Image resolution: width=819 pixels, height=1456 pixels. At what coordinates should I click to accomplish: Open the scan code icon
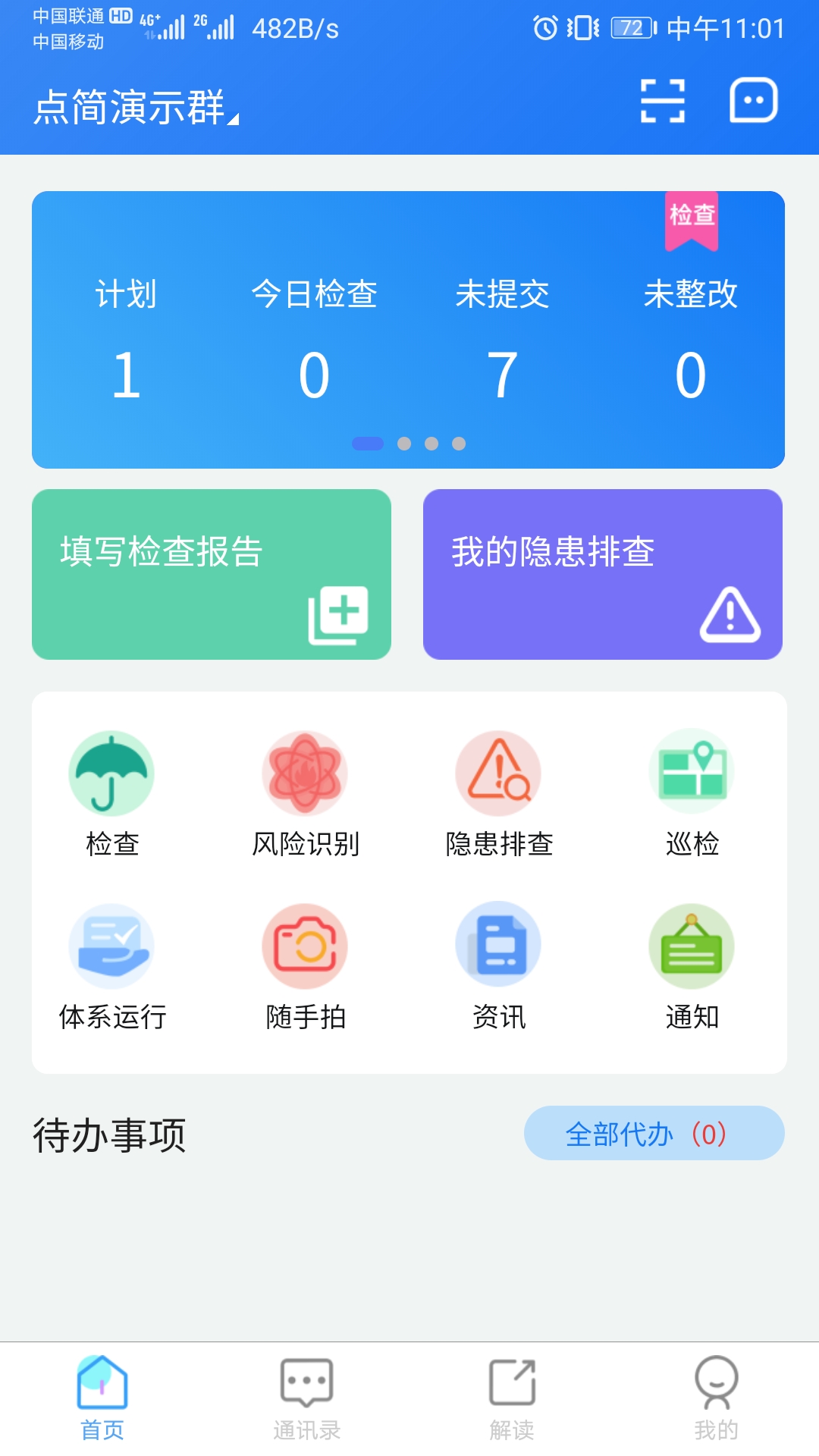point(662,101)
